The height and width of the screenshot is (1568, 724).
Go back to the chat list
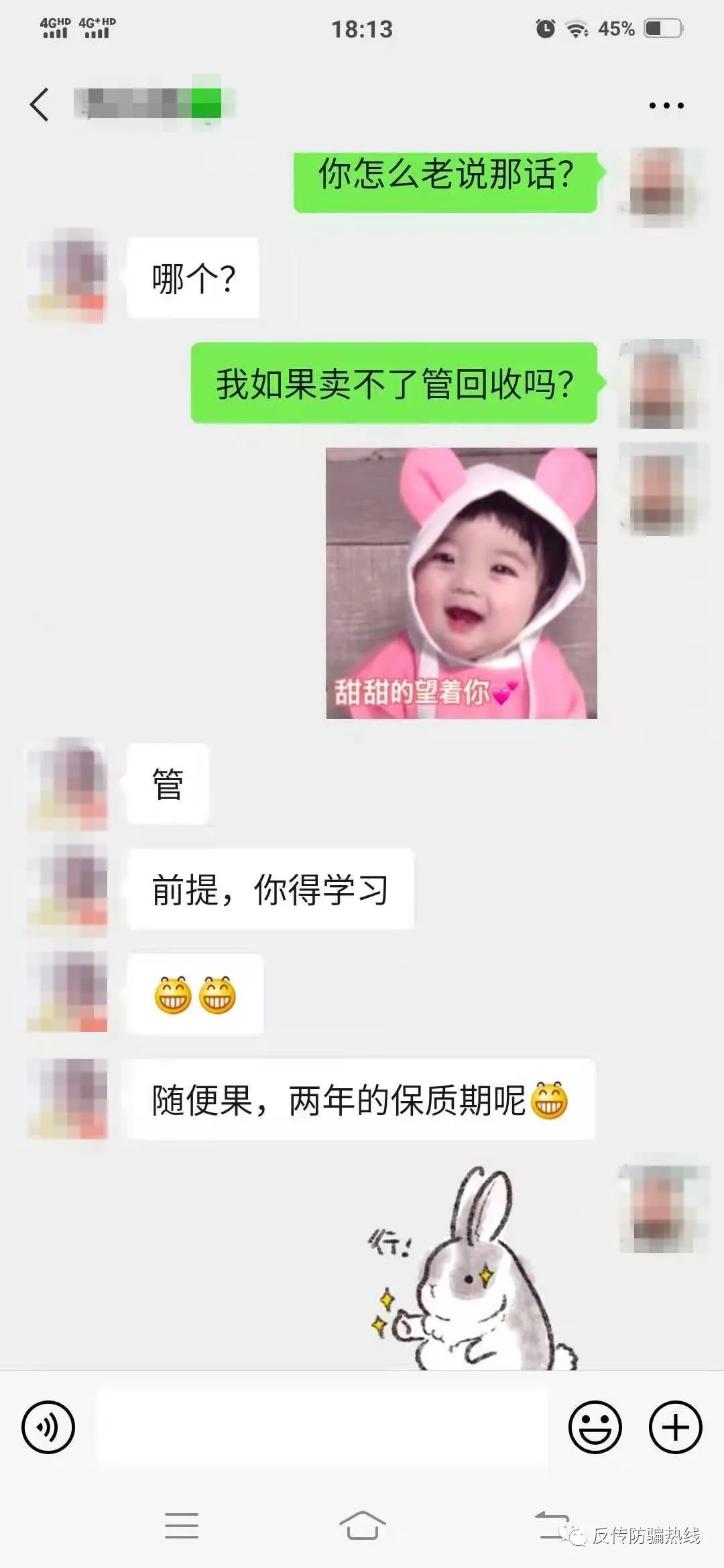[40, 105]
